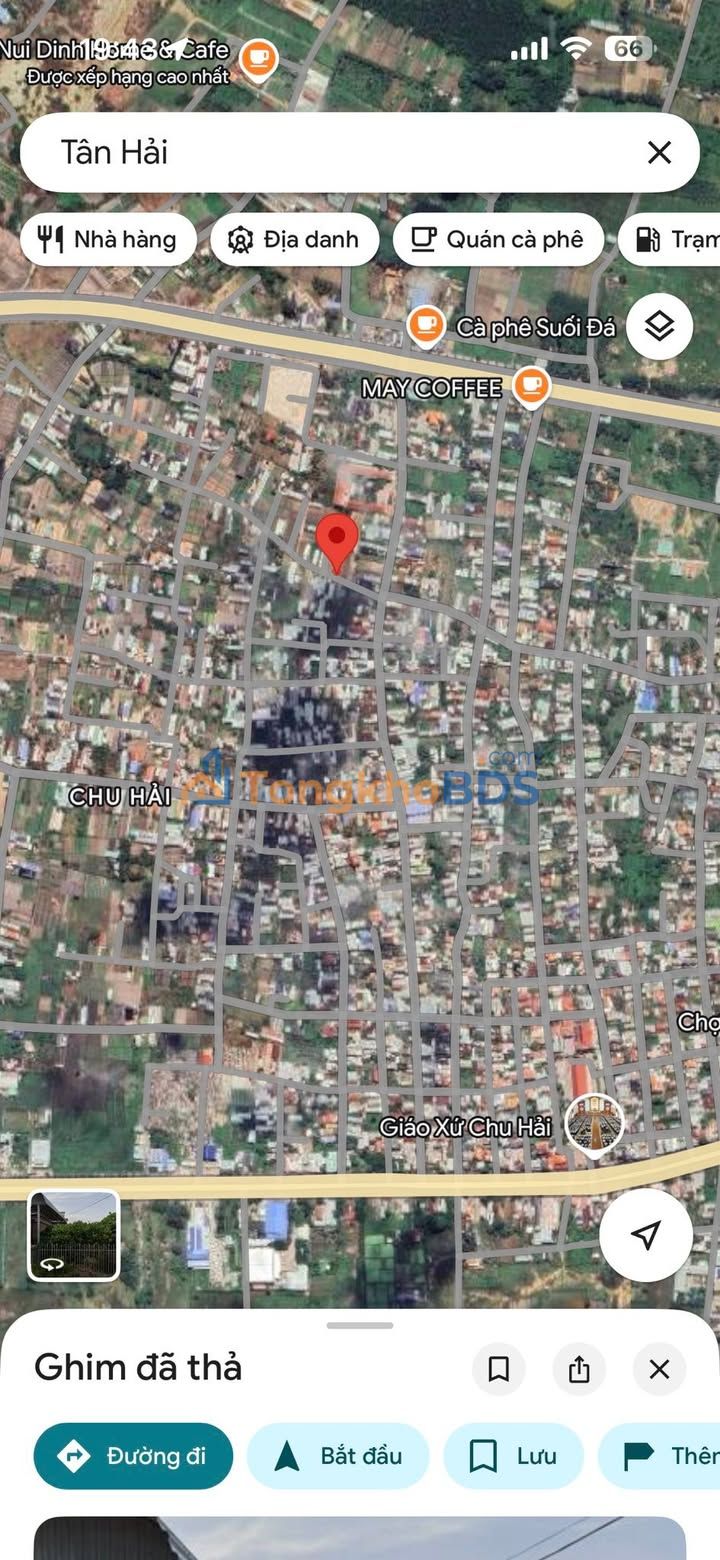Save the place with Lưu
Viewport: 720px width, 1560px height.
514,1456
